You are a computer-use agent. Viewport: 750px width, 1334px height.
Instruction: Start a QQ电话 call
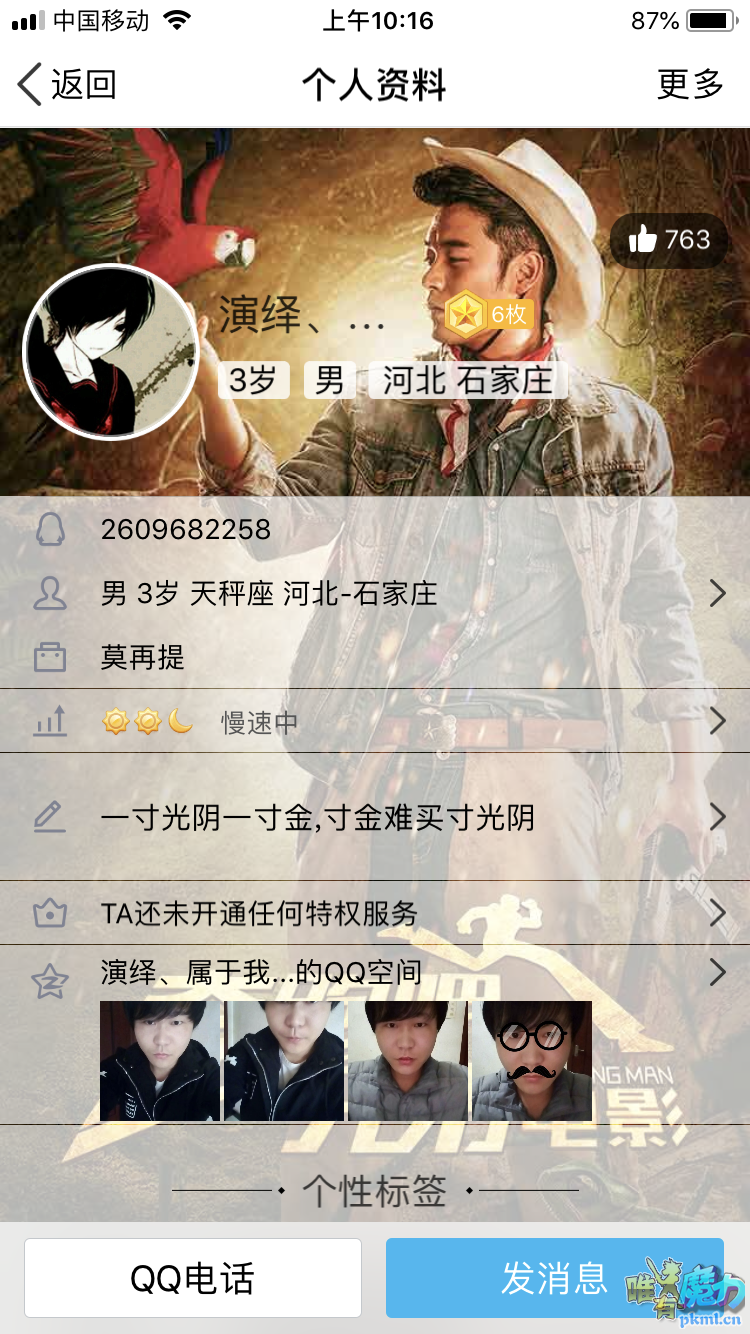(193, 1278)
